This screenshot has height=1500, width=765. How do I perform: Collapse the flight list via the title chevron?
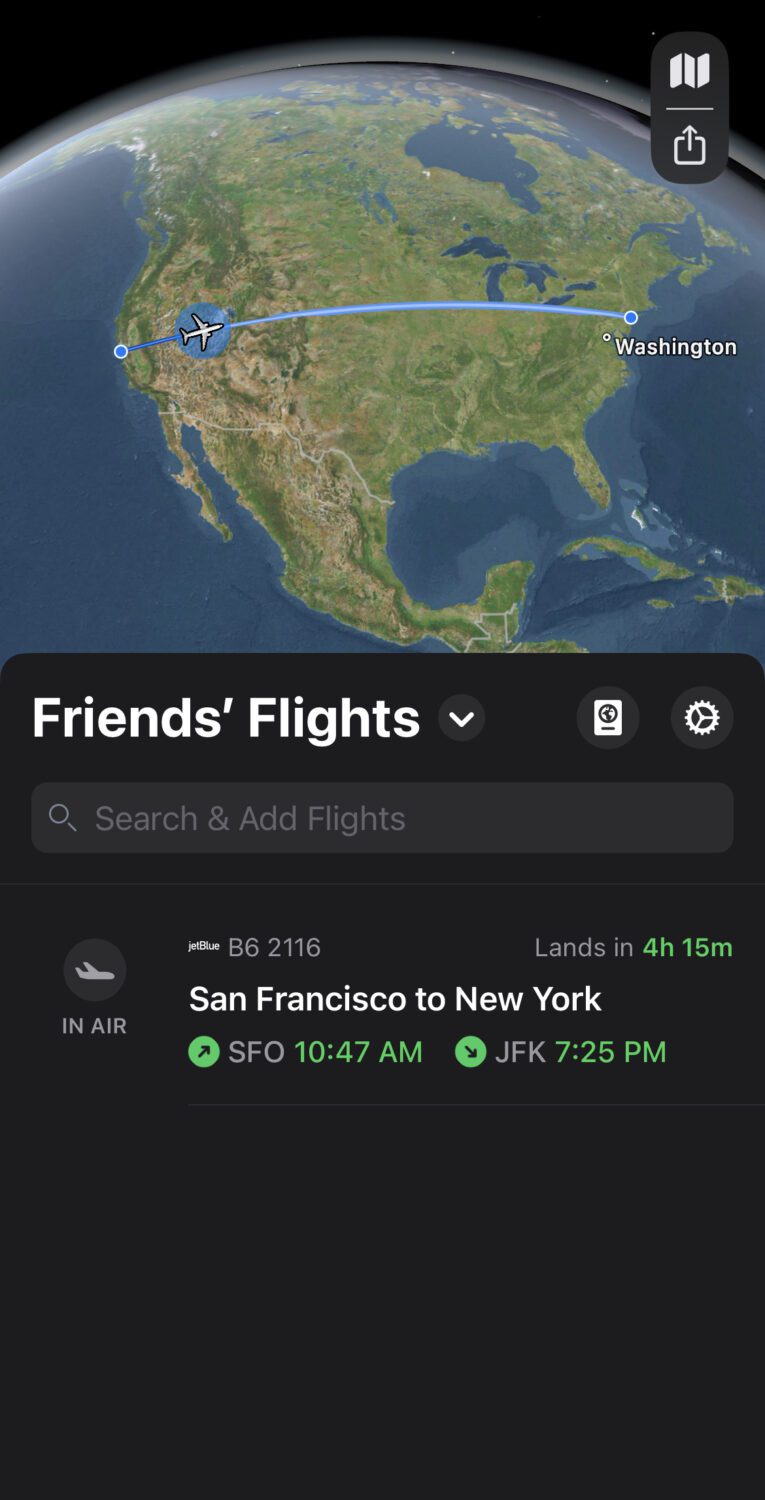461,717
